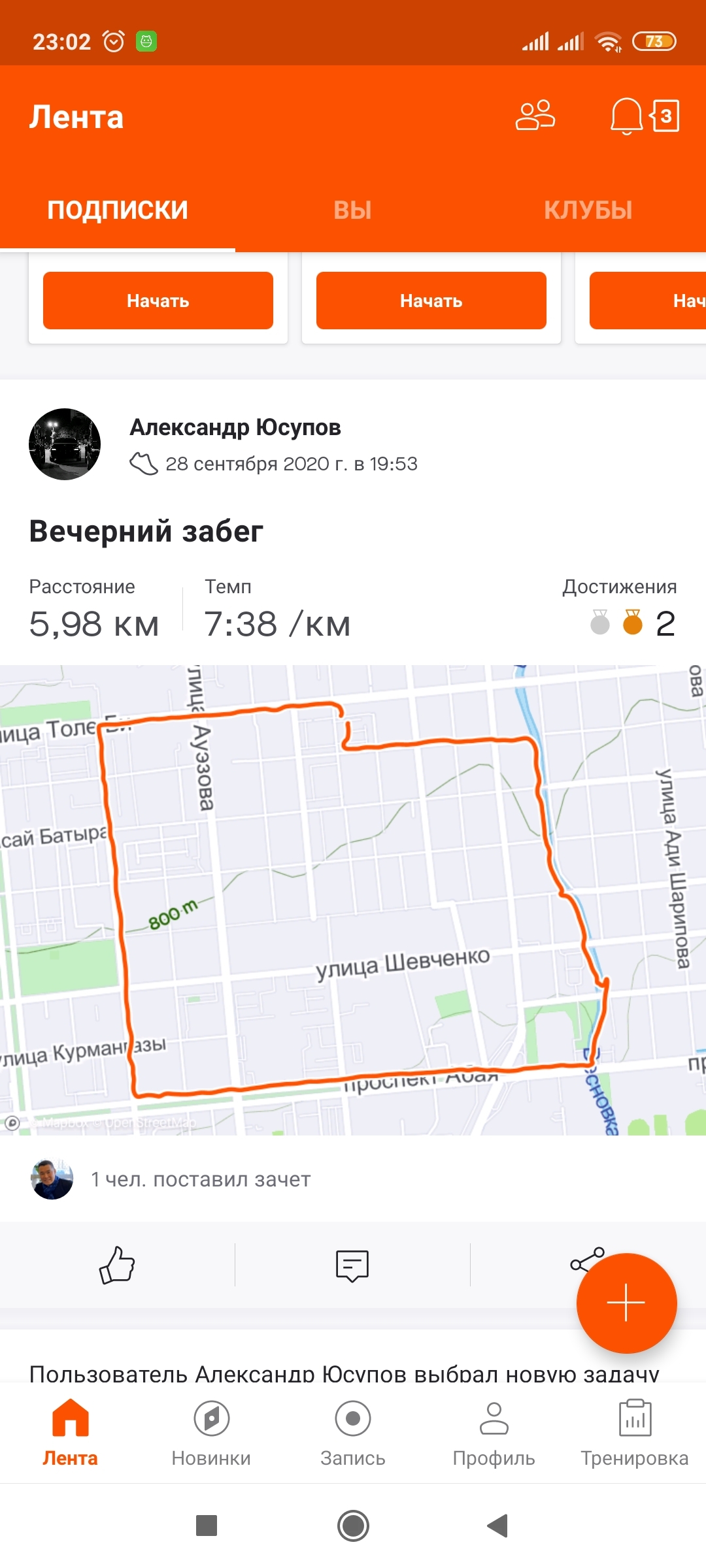The height and width of the screenshot is (1568, 706).
Task: Switch to the КЛУБЫ tab
Action: click(x=588, y=210)
